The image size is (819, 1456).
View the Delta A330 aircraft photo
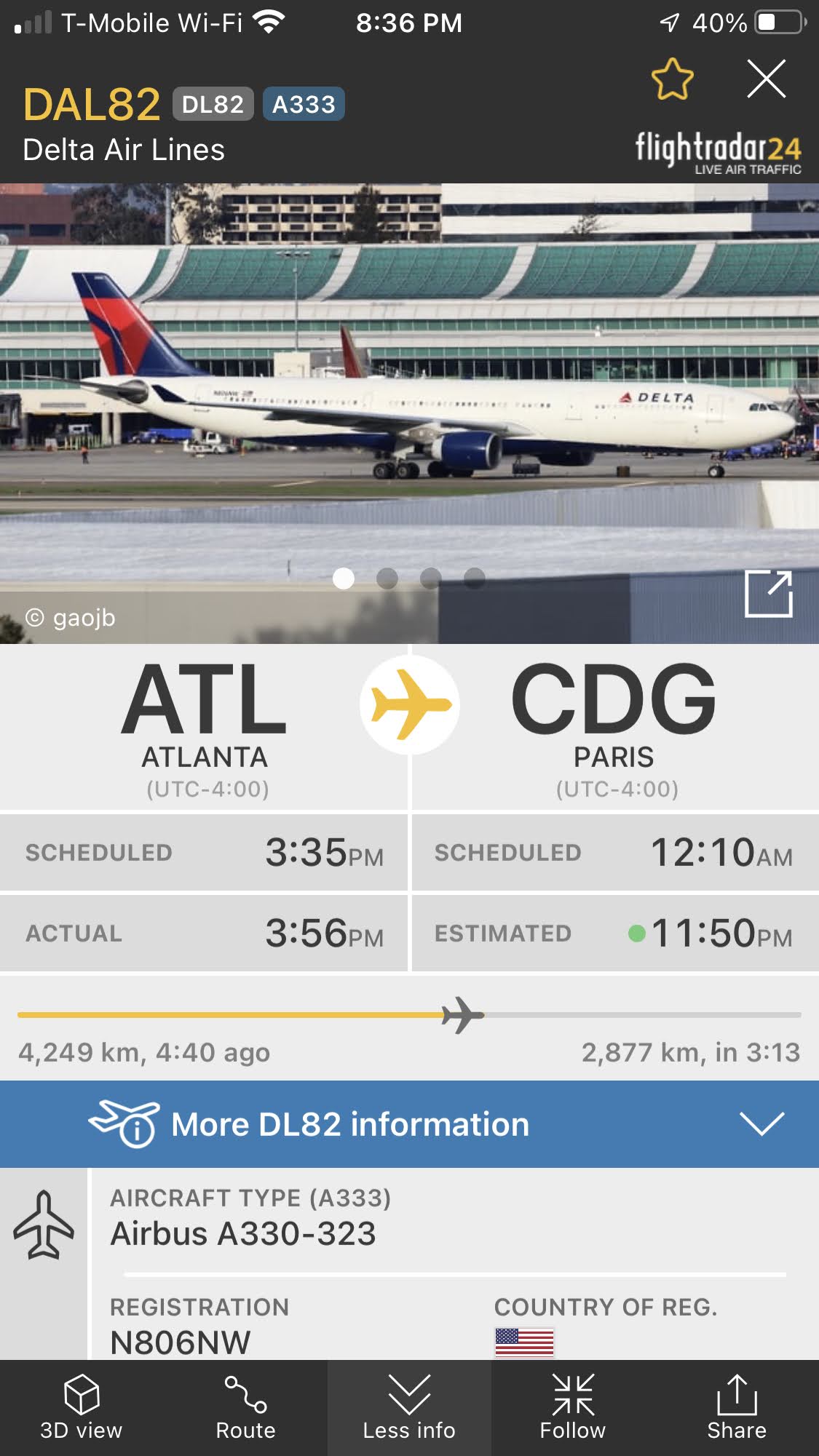[x=409, y=413]
